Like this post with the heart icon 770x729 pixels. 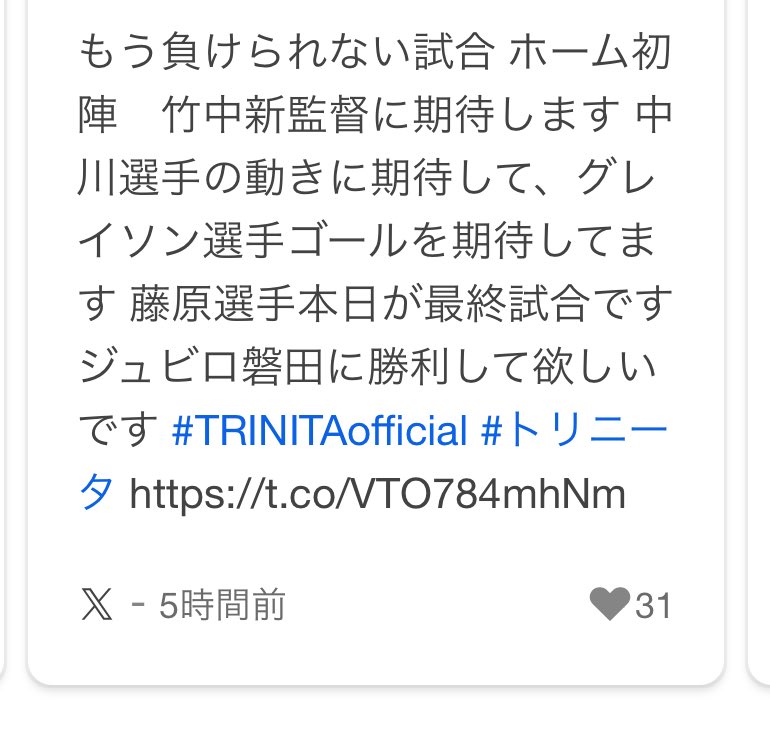[609, 605]
